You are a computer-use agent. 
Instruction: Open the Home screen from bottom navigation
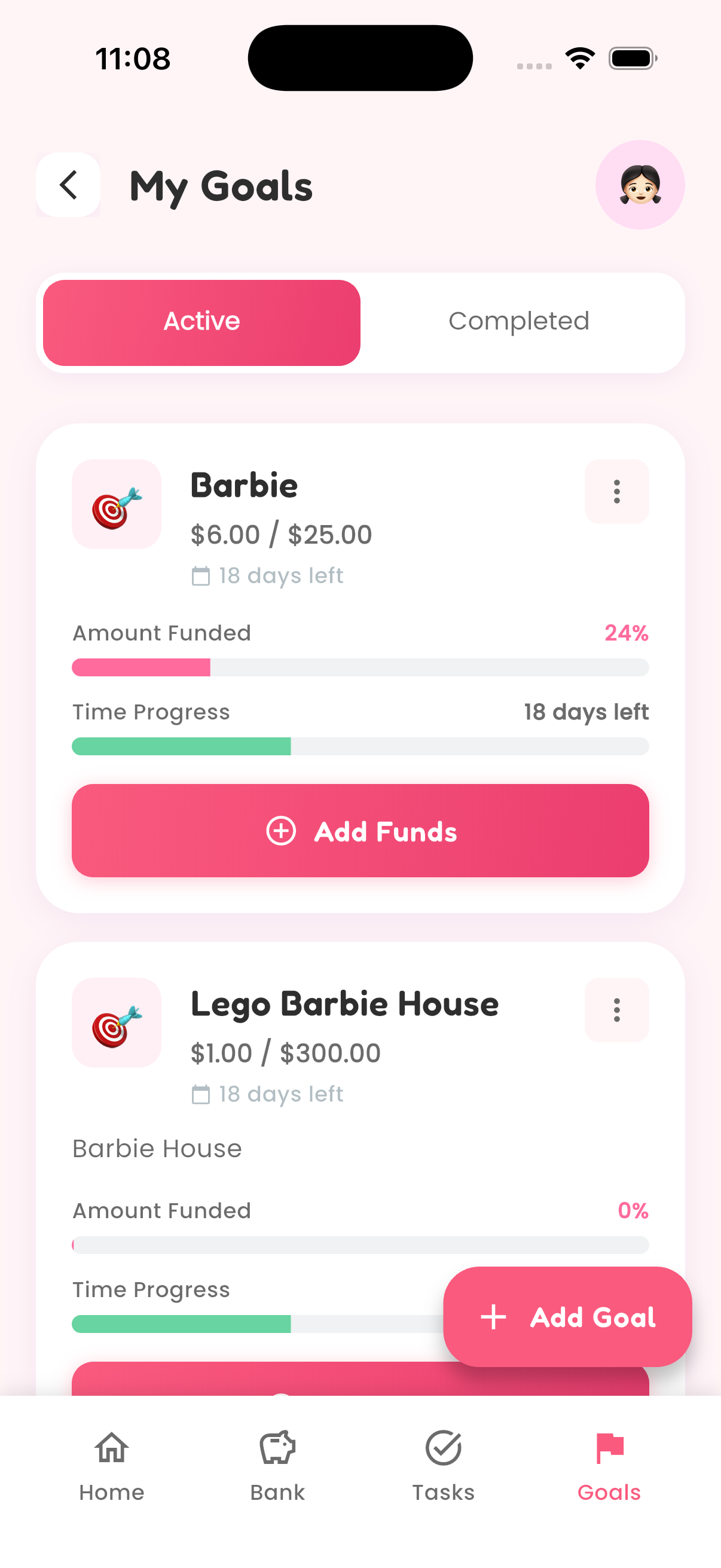coord(111,1467)
